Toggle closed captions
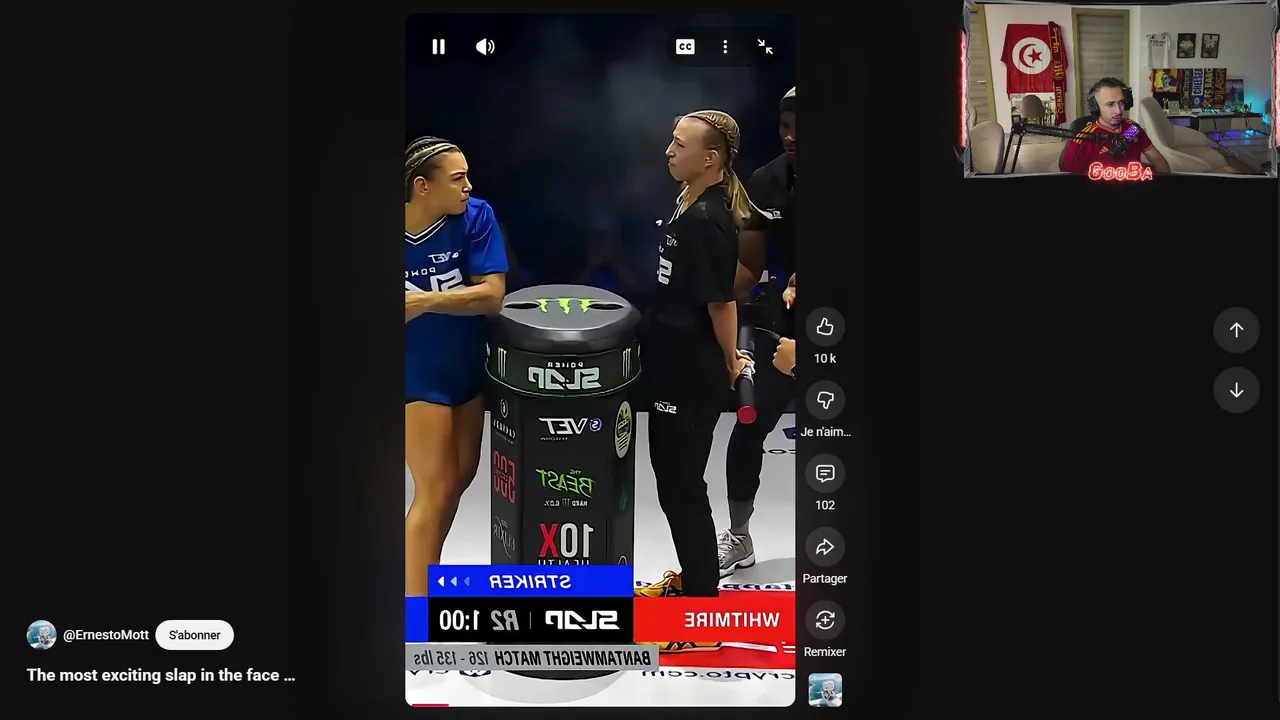 tap(685, 47)
